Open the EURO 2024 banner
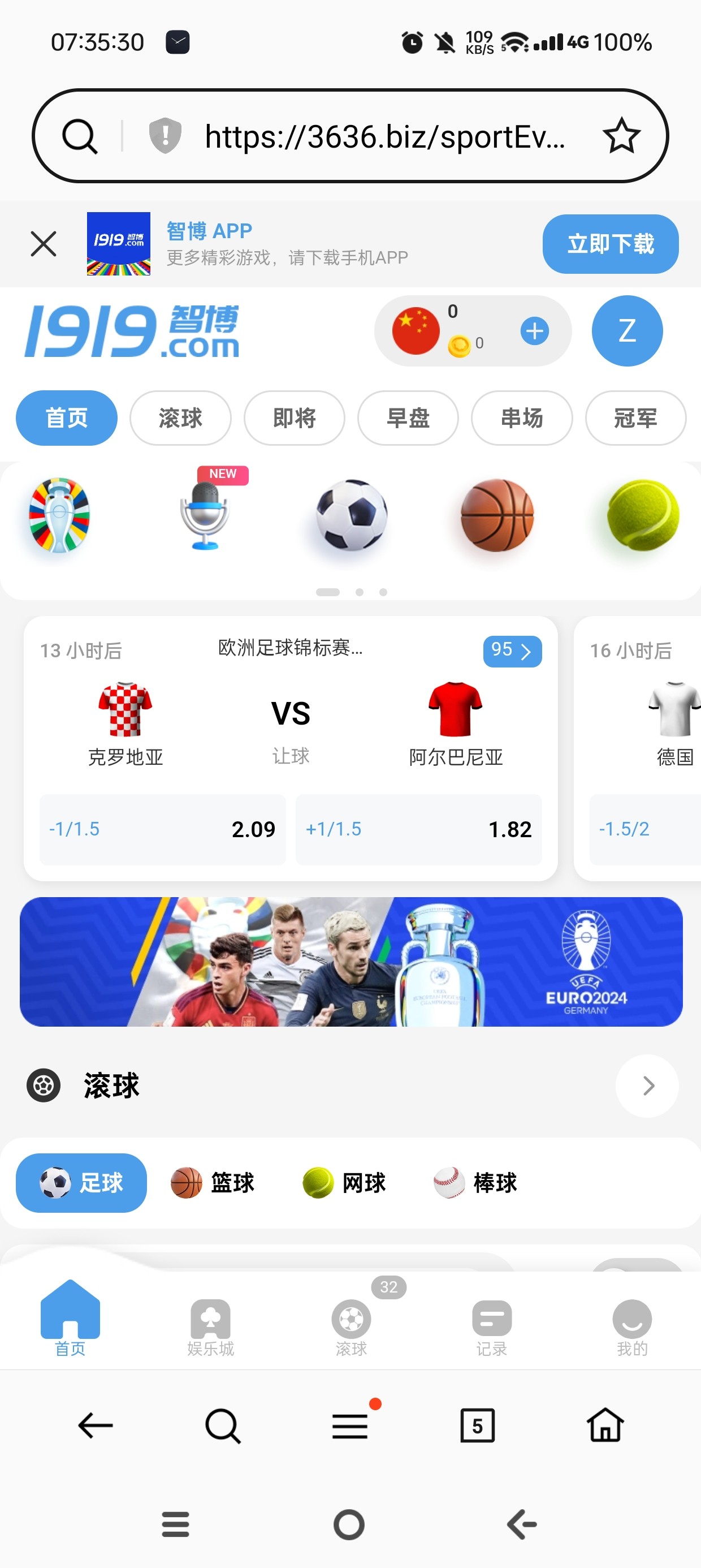This screenshot has width=701, height=1568. pos(350,962)
